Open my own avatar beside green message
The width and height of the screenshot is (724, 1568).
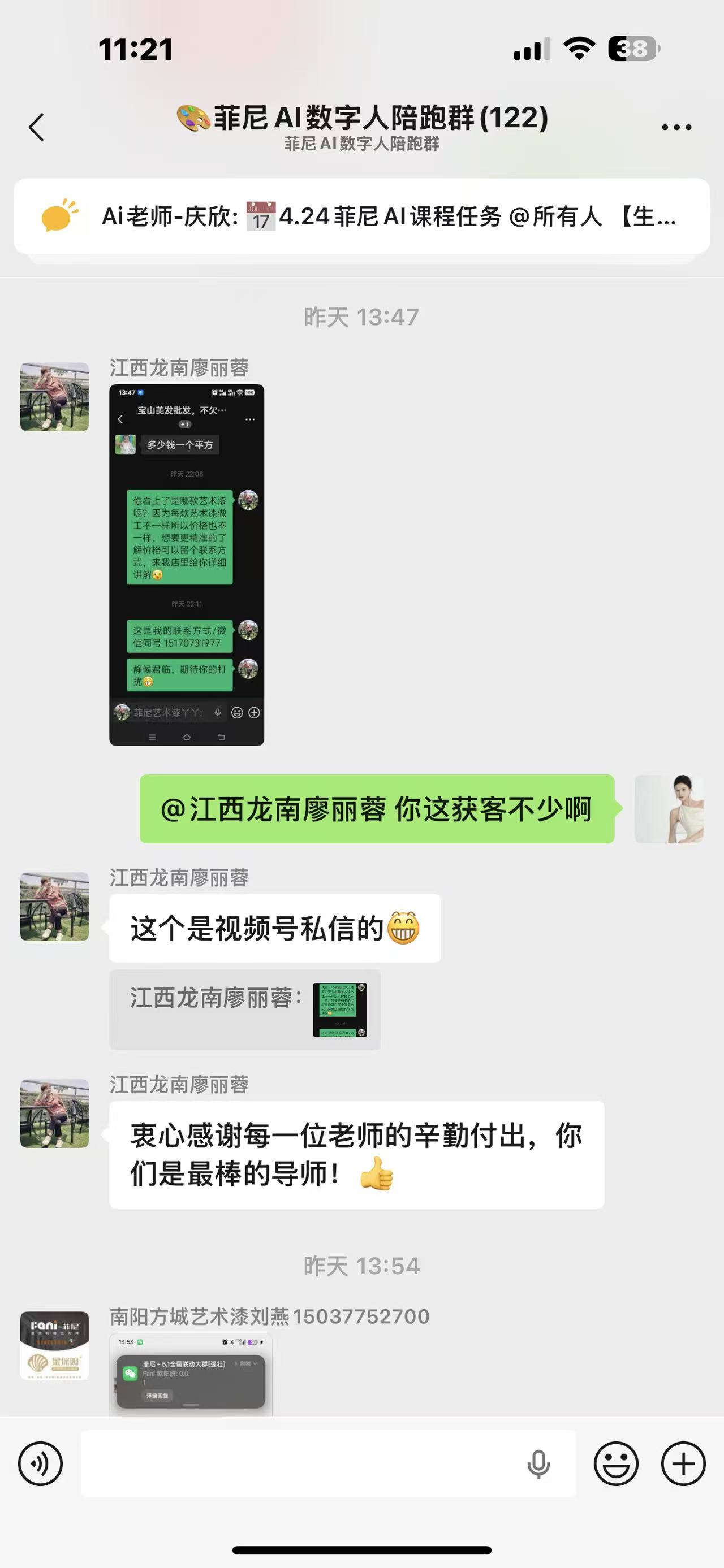click(x=669, y=808)
